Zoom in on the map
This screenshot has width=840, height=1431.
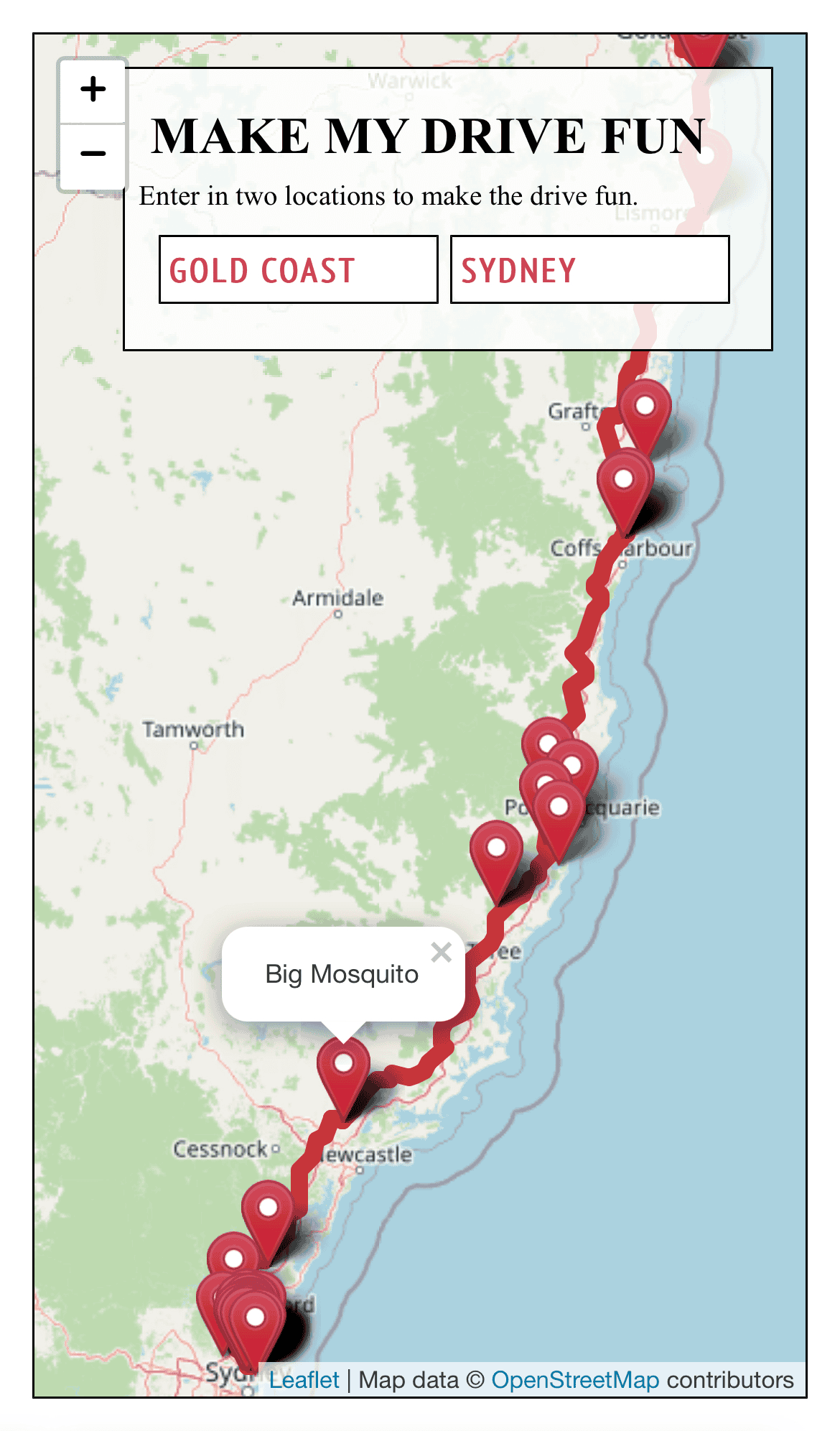coord(93,91)
